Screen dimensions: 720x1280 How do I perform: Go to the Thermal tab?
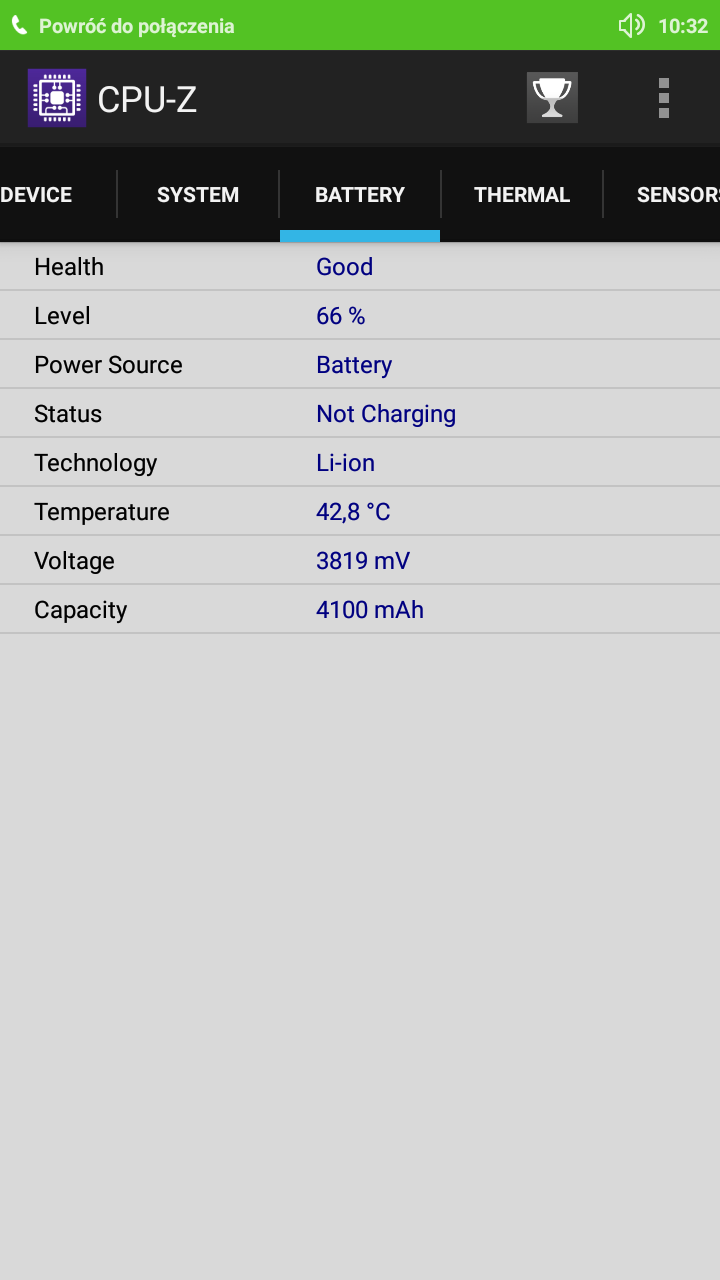[522, 195]
